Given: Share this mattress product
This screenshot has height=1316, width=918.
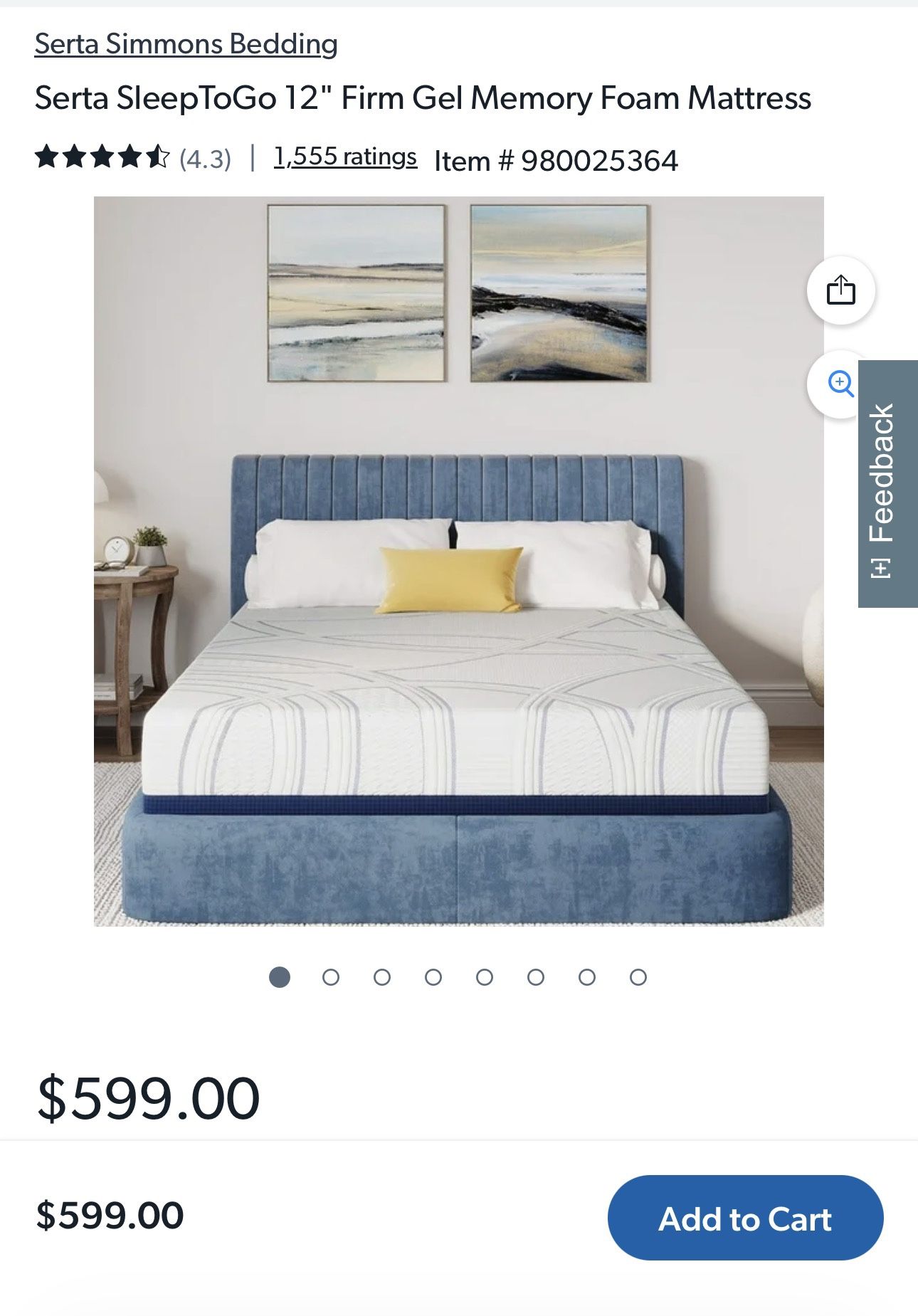Looking at the screenshot, I should click(x=840, y=290).
